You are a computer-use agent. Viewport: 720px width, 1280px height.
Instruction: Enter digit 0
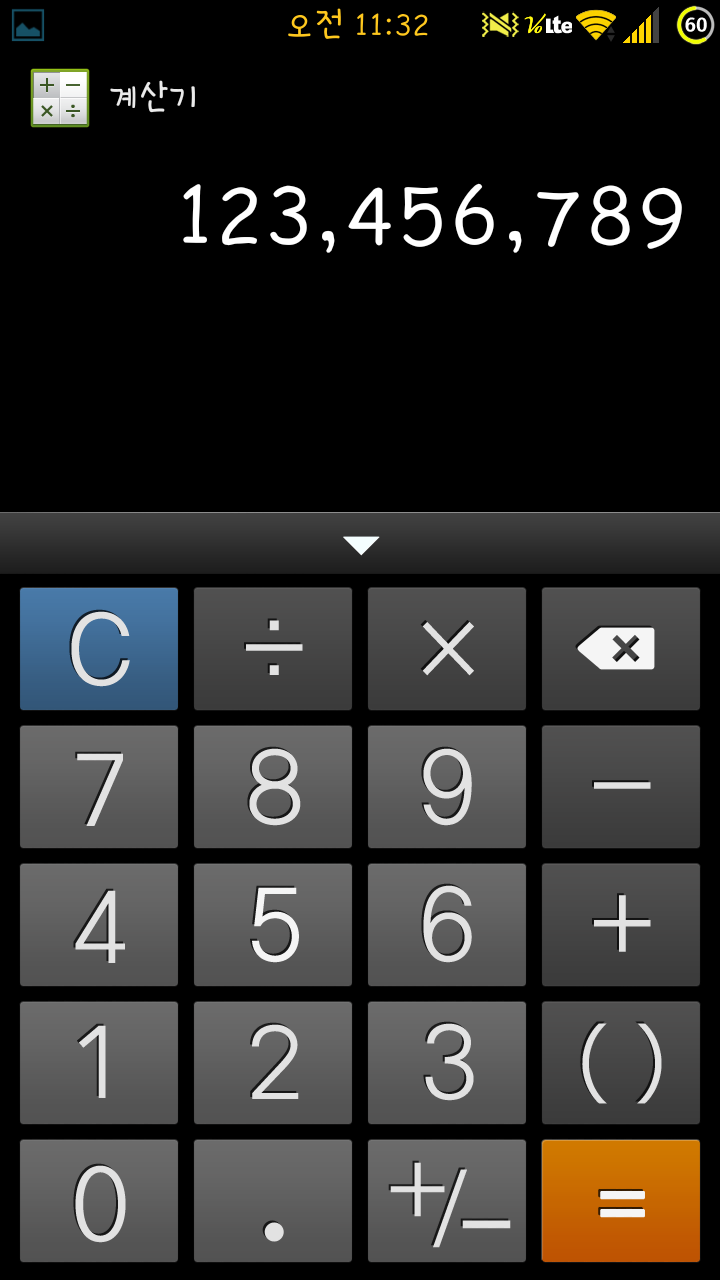click(99, 1201)
